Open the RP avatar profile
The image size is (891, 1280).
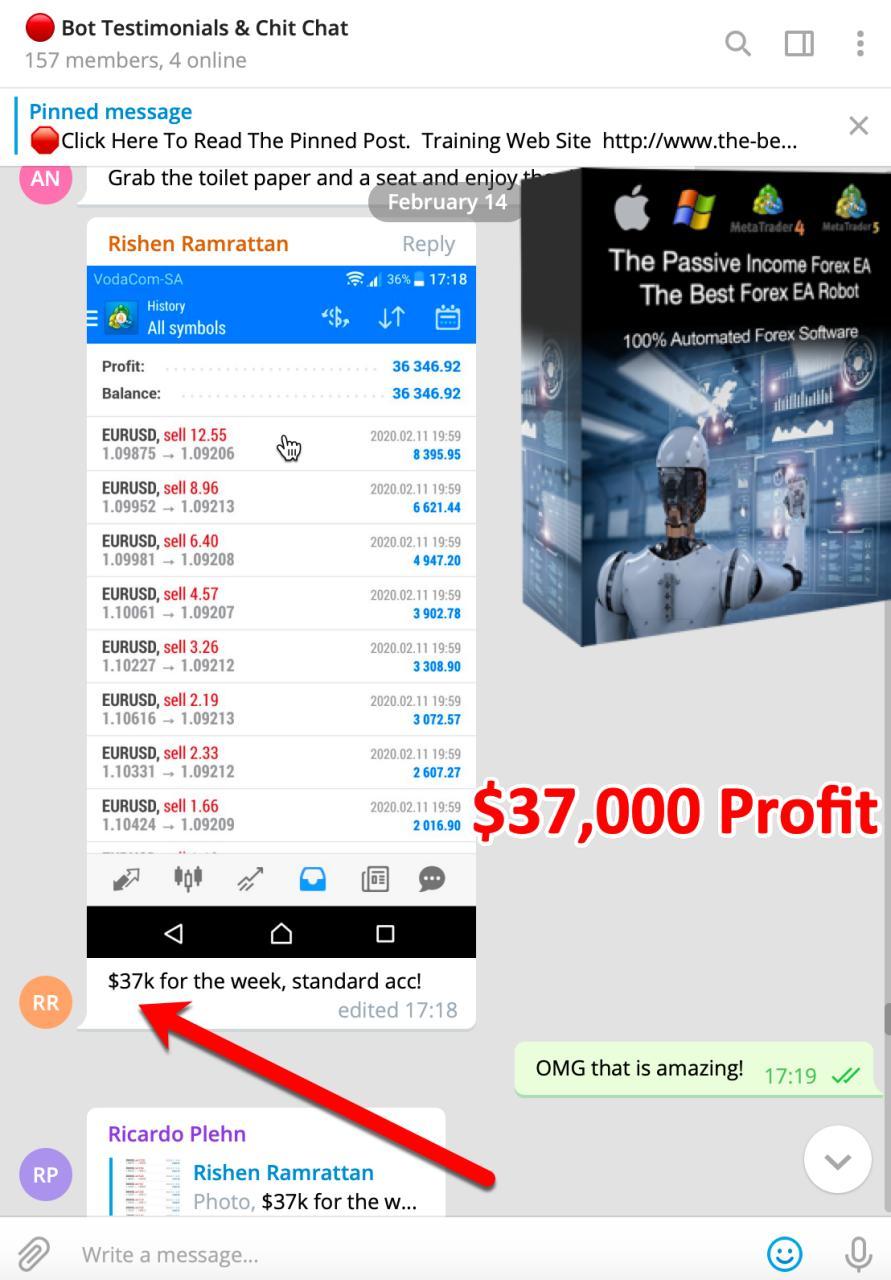coord(46,1174)
